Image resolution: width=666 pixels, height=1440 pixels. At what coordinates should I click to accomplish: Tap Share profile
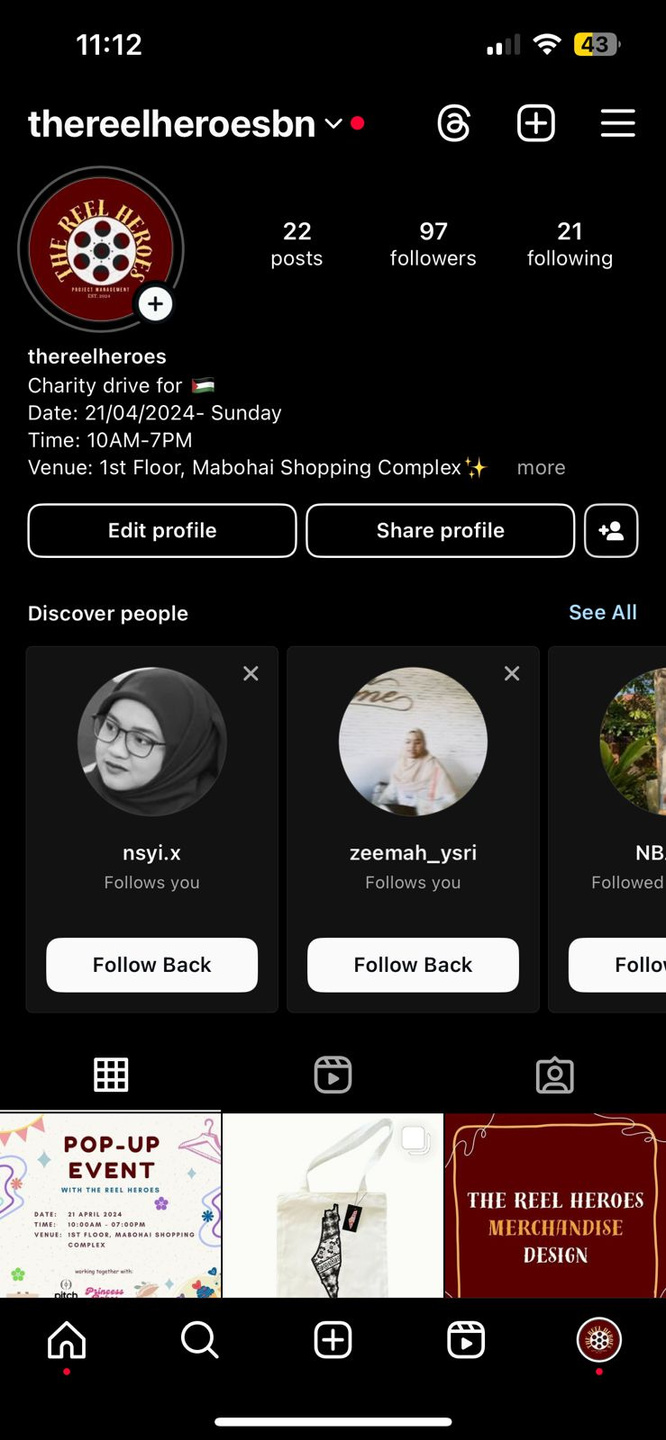tap(440, 531)
